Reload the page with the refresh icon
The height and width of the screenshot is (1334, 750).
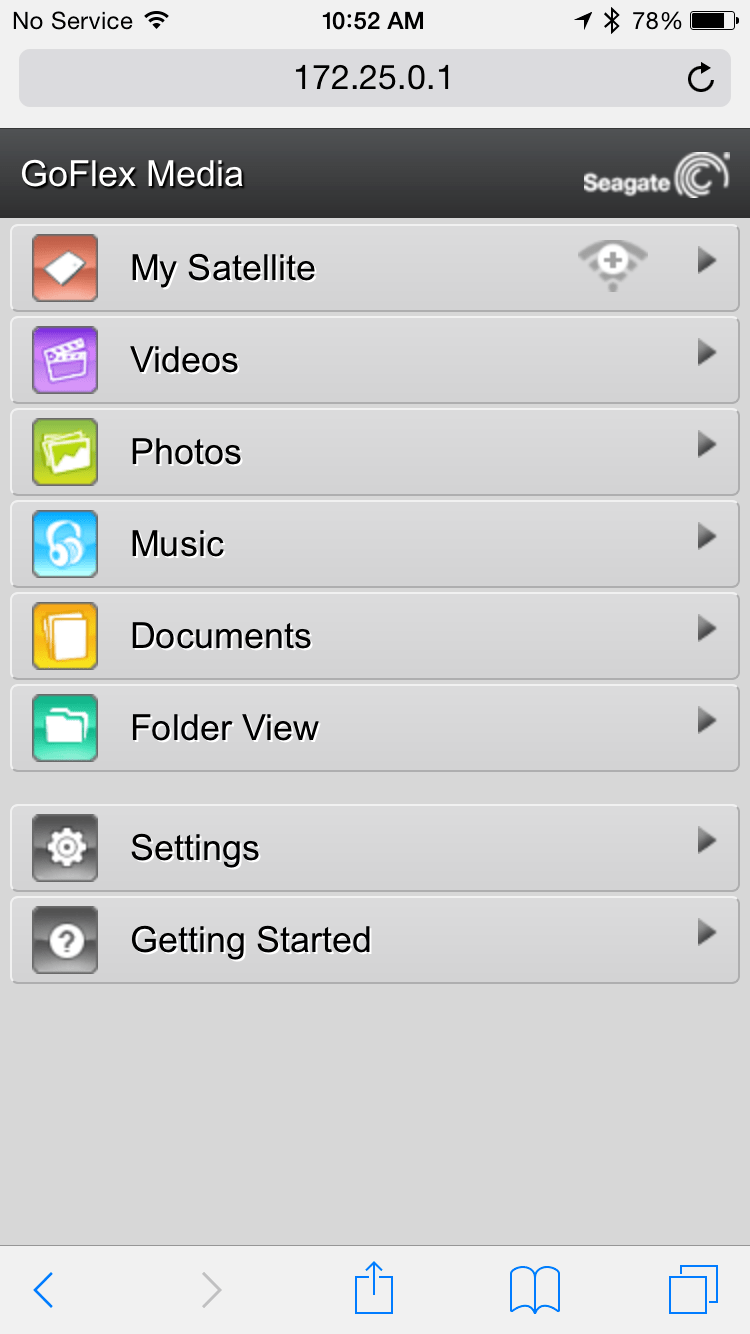(x=701, y=78)
